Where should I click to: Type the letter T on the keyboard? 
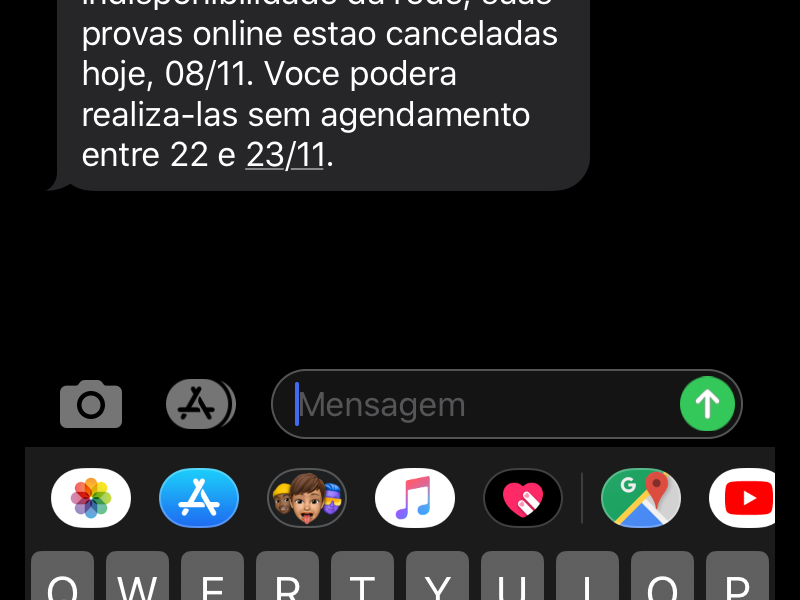(x=362, y=582)
